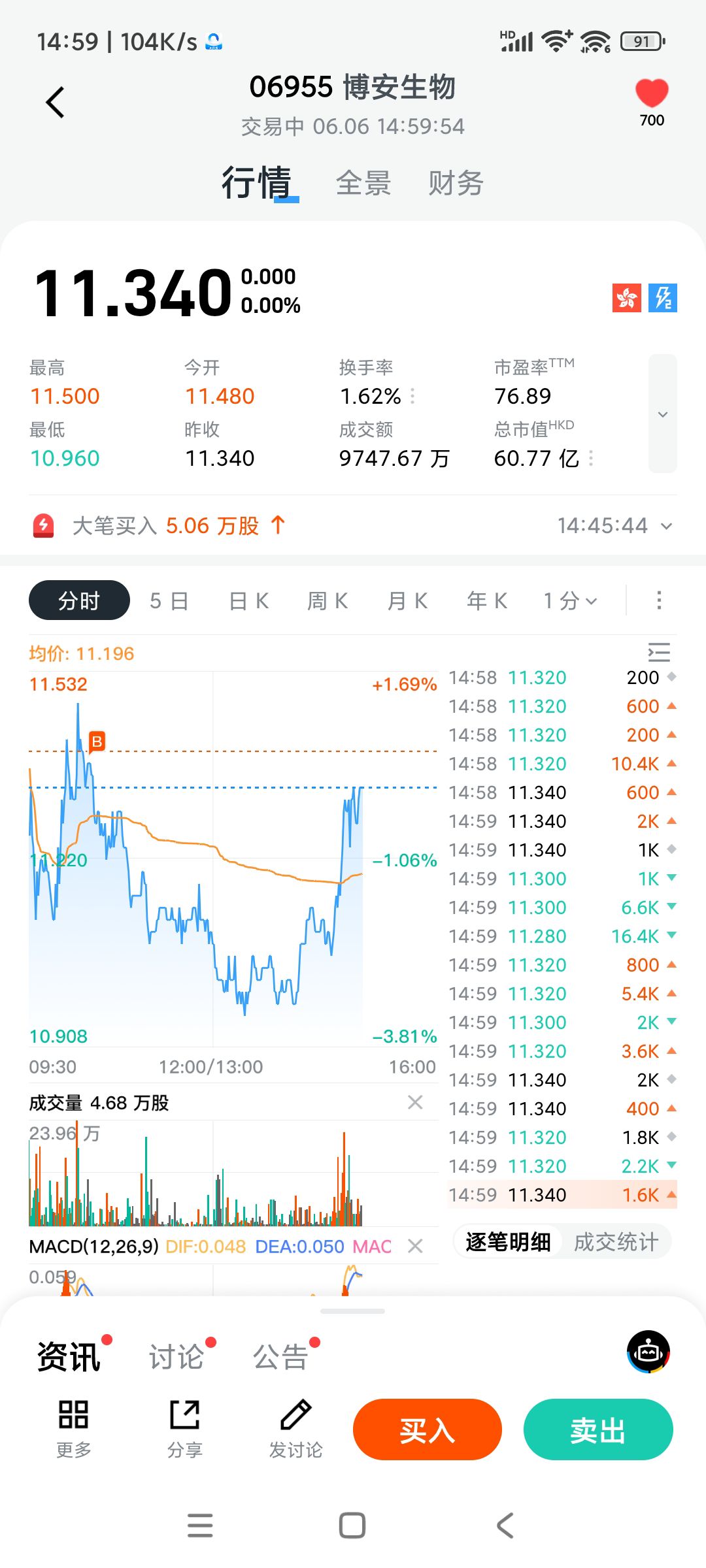Open the 讨论 discussion tab

(176, 1357)
